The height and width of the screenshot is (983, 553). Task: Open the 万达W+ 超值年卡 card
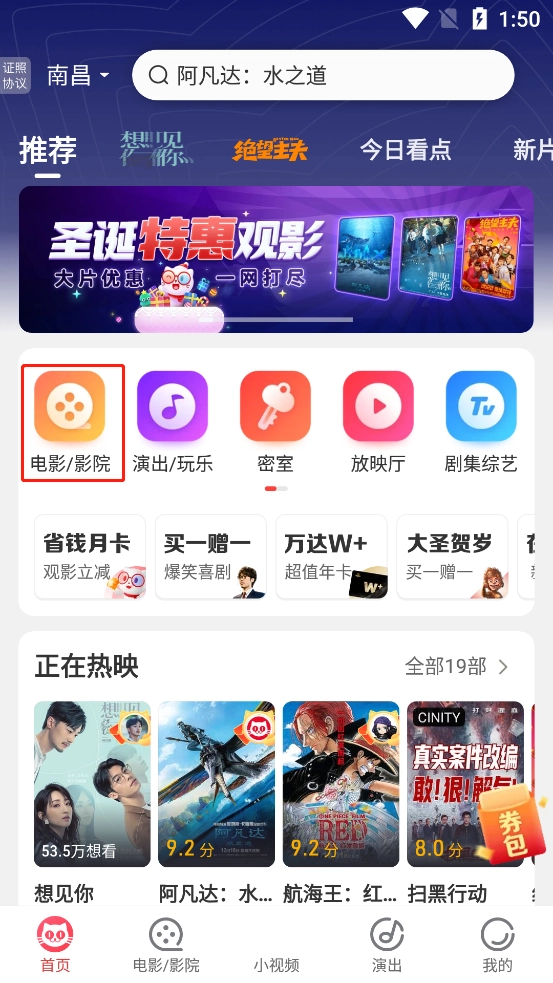pyautogui.click(x=332, y=557)
